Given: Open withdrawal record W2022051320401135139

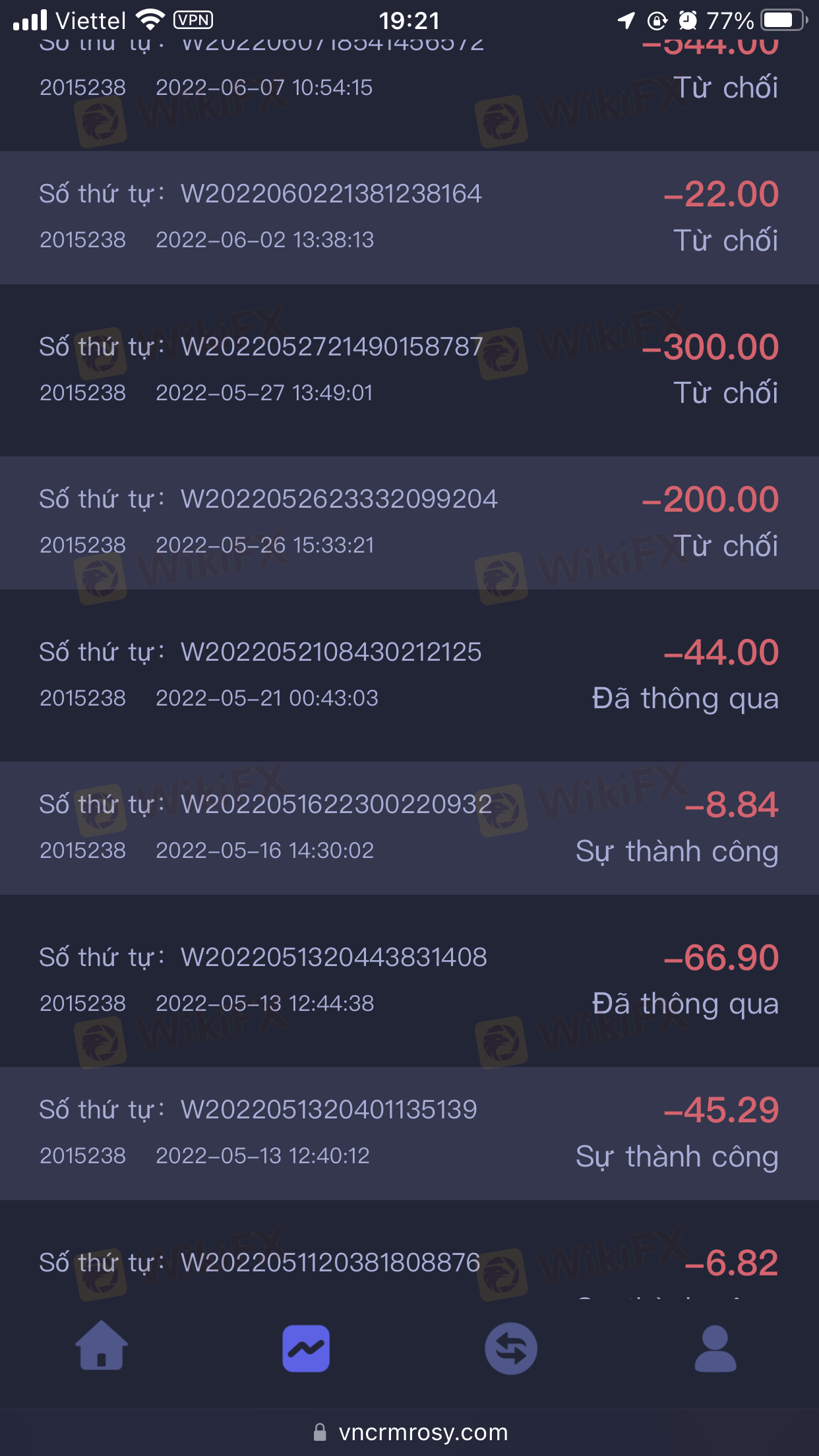Looking at the screenshot, I should pyautogui.click(x=409, y=1134).
